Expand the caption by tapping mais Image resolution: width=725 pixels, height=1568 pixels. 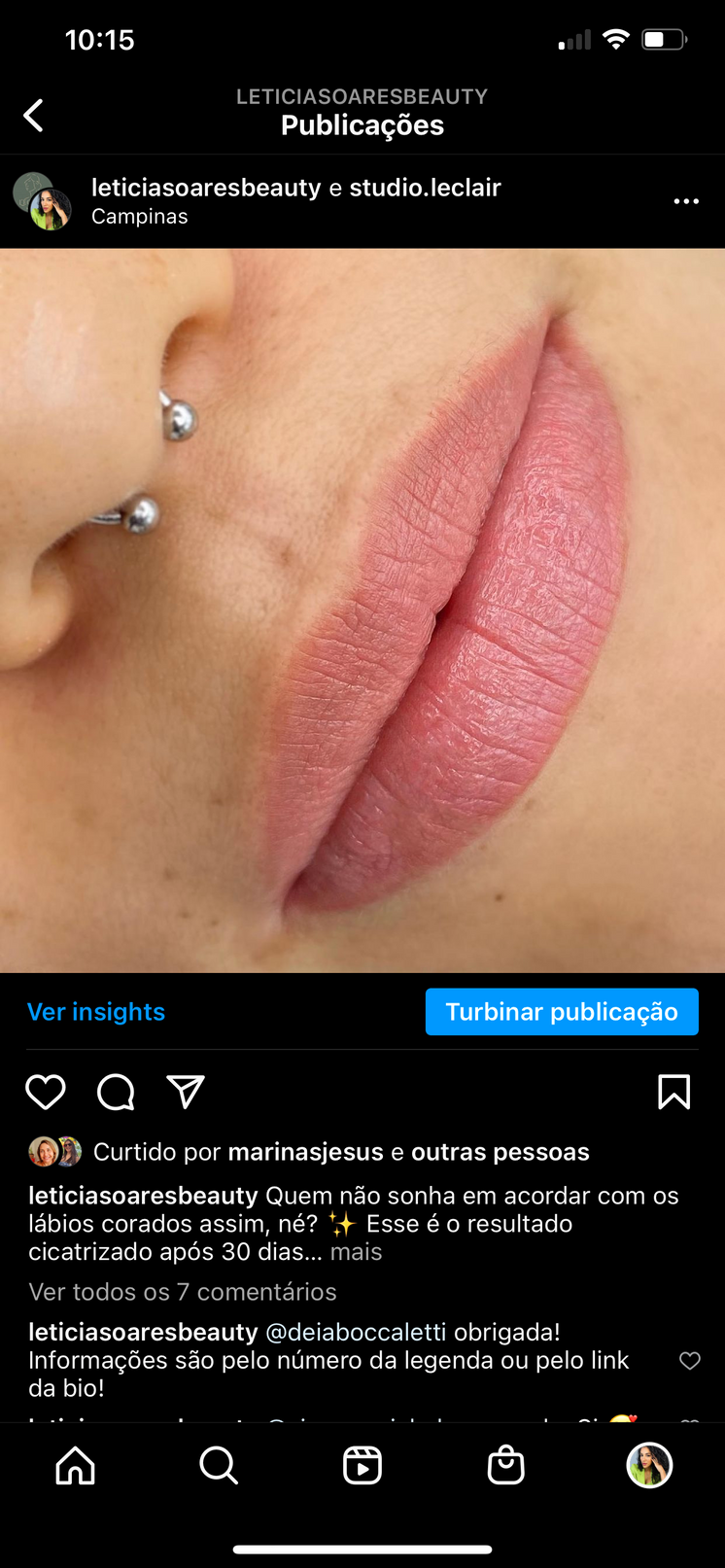(356, 1252)
